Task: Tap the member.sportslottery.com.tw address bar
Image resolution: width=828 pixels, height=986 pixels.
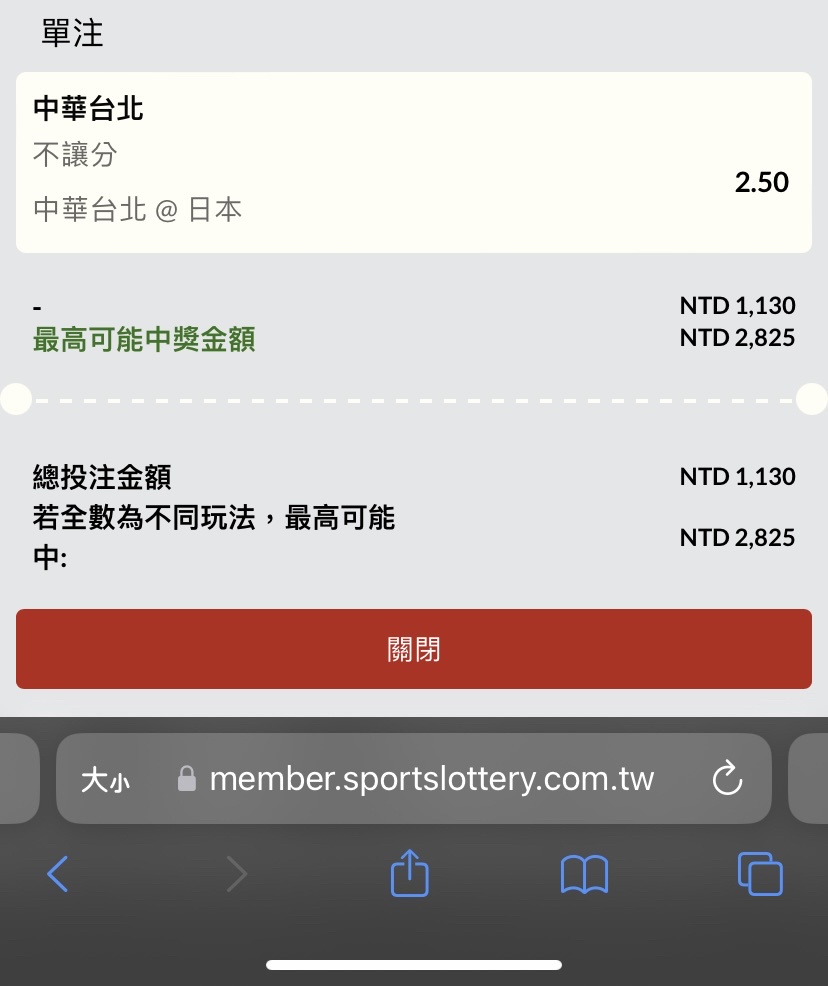Action: 430,779
